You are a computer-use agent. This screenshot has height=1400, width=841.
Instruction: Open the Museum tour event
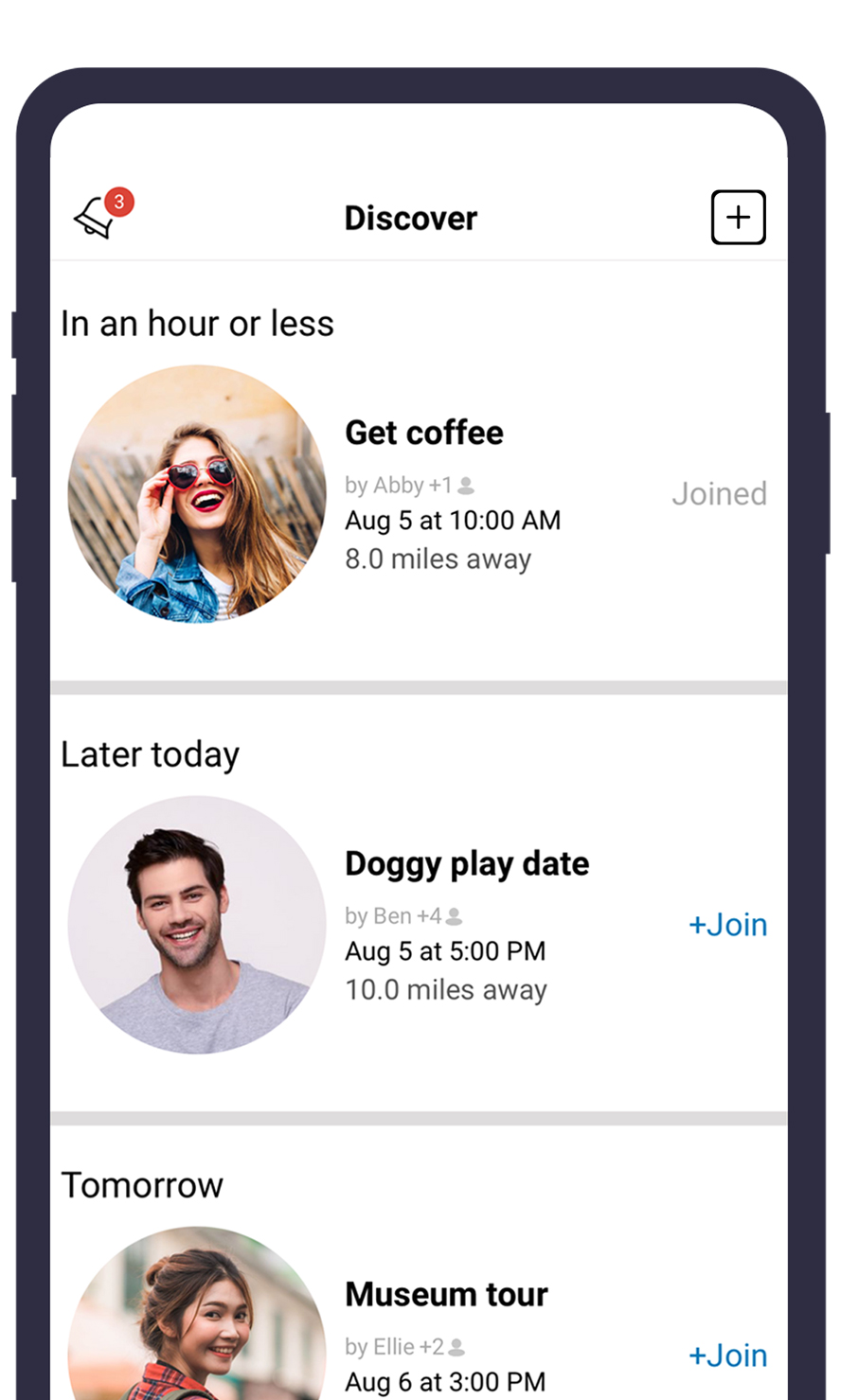pyautogui.click(x=446, y=1294)
